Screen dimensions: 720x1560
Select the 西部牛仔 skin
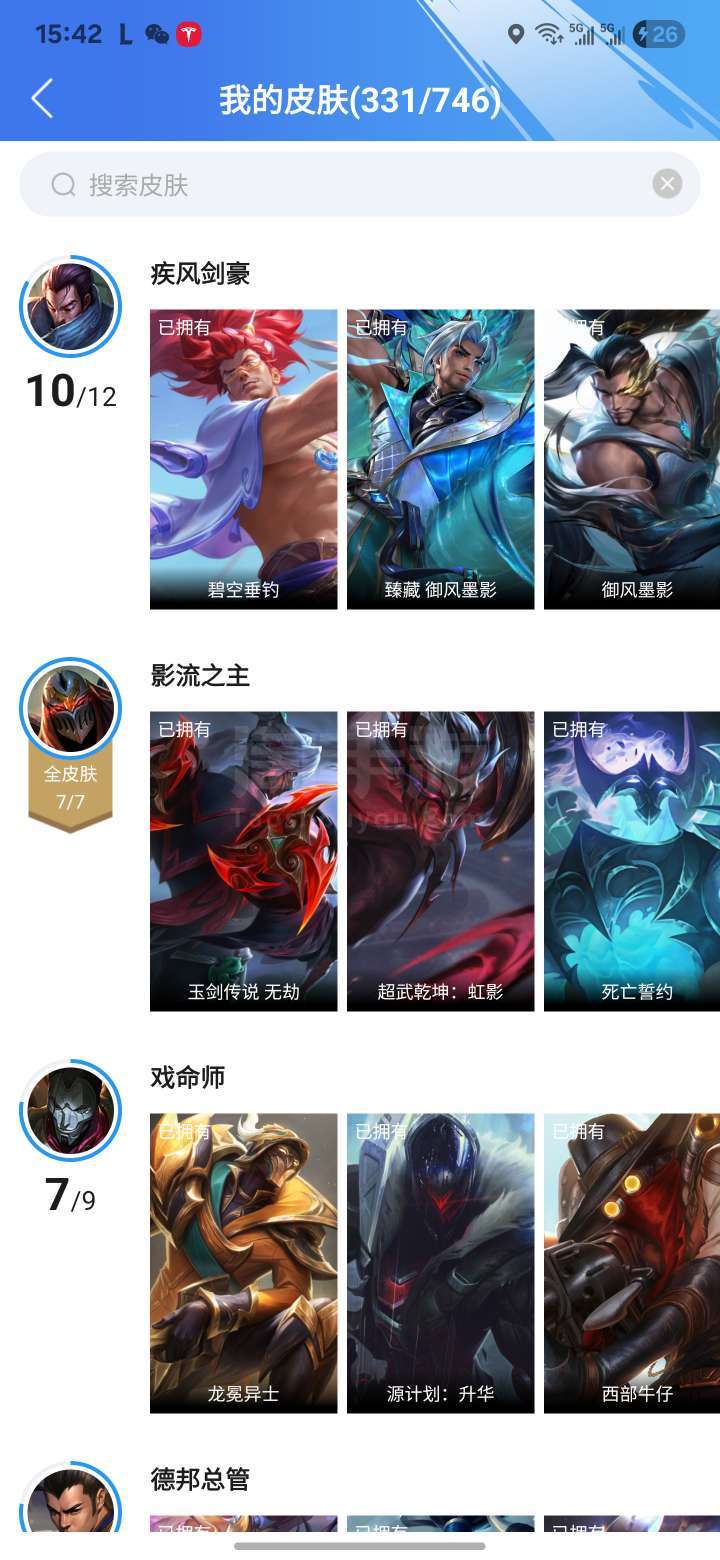(x=632, y=1263)
